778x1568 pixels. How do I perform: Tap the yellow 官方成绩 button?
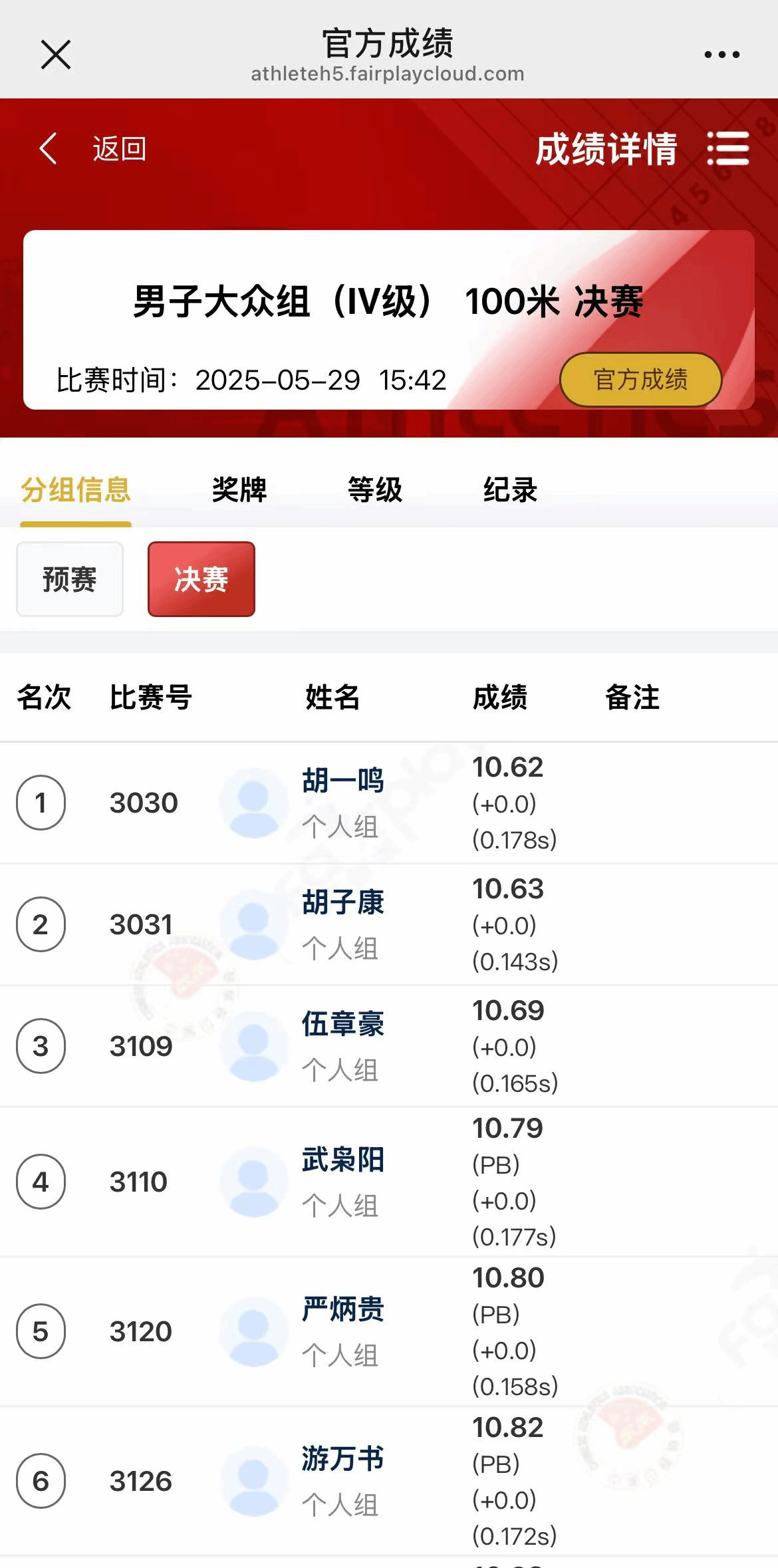(640, 380)
